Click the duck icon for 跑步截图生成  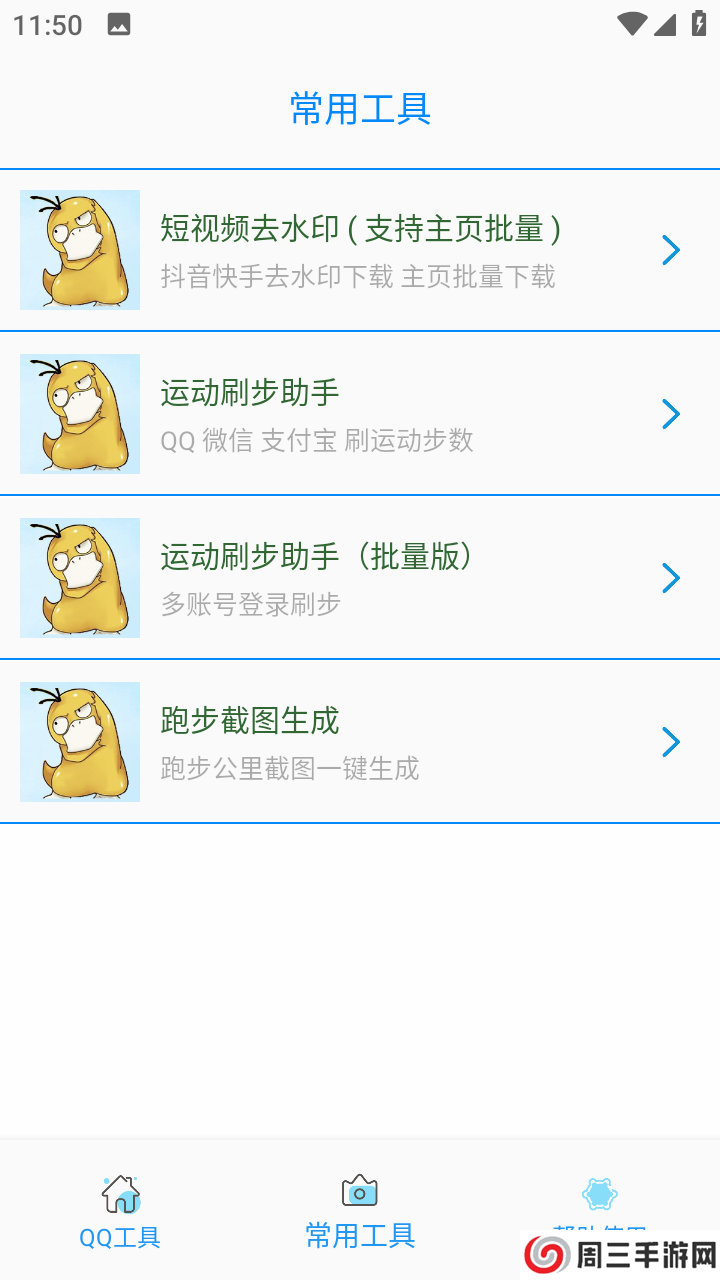click(80, 742)
